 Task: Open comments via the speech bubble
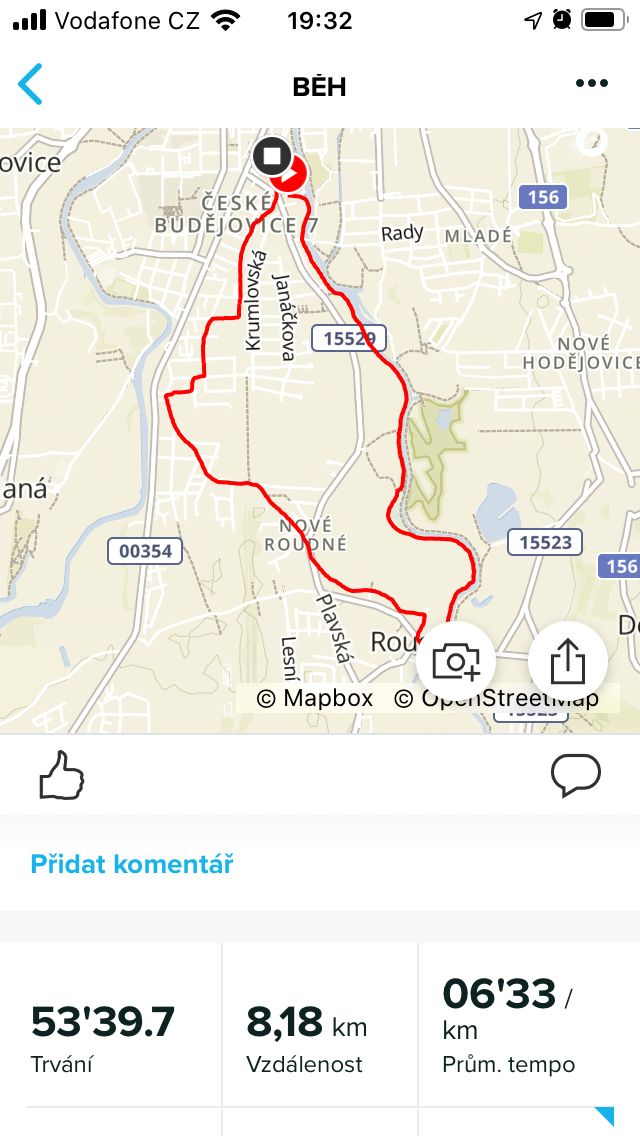[576, 775]
